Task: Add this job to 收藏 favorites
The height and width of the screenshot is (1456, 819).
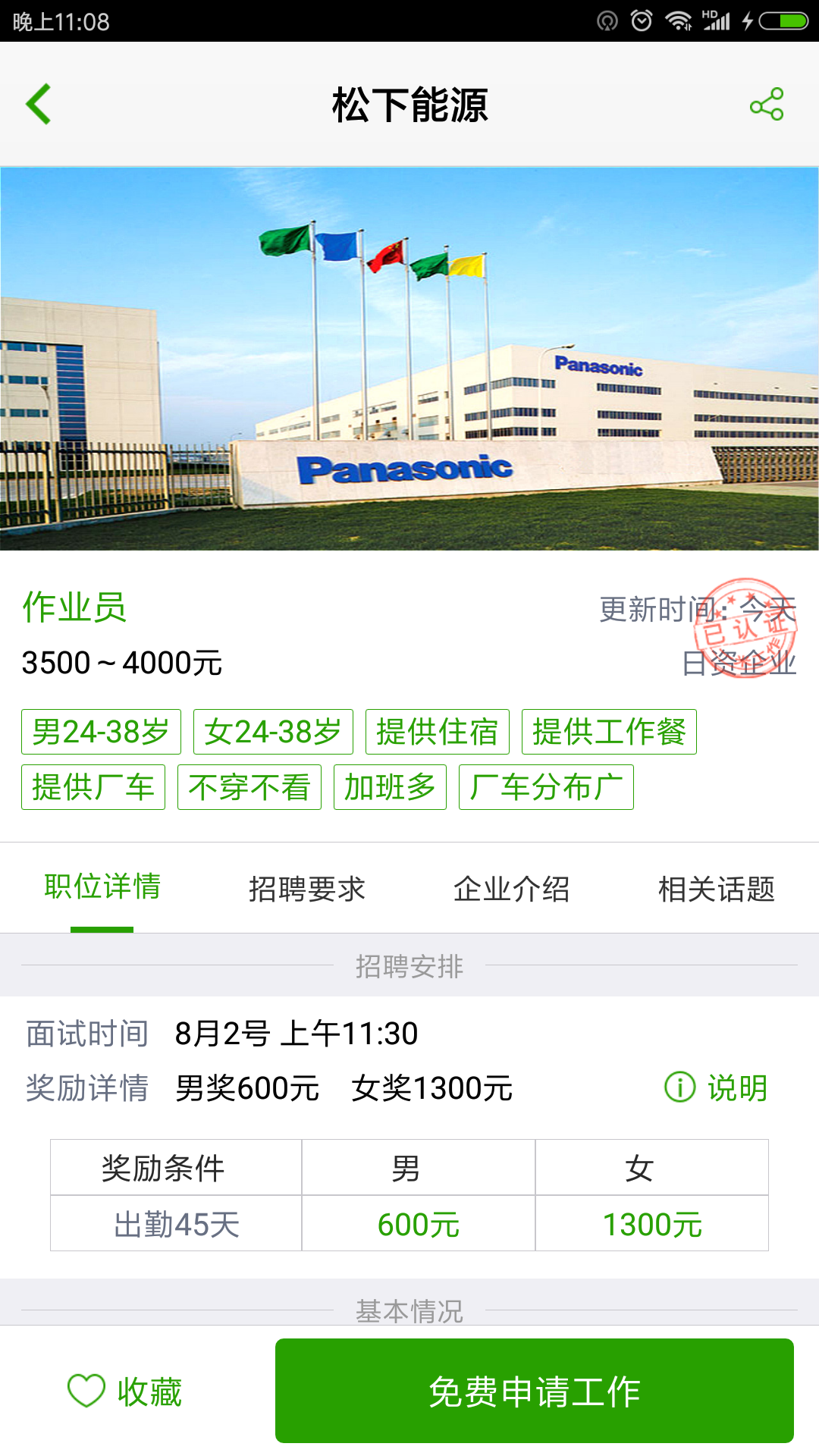Action: point(126,1392)
